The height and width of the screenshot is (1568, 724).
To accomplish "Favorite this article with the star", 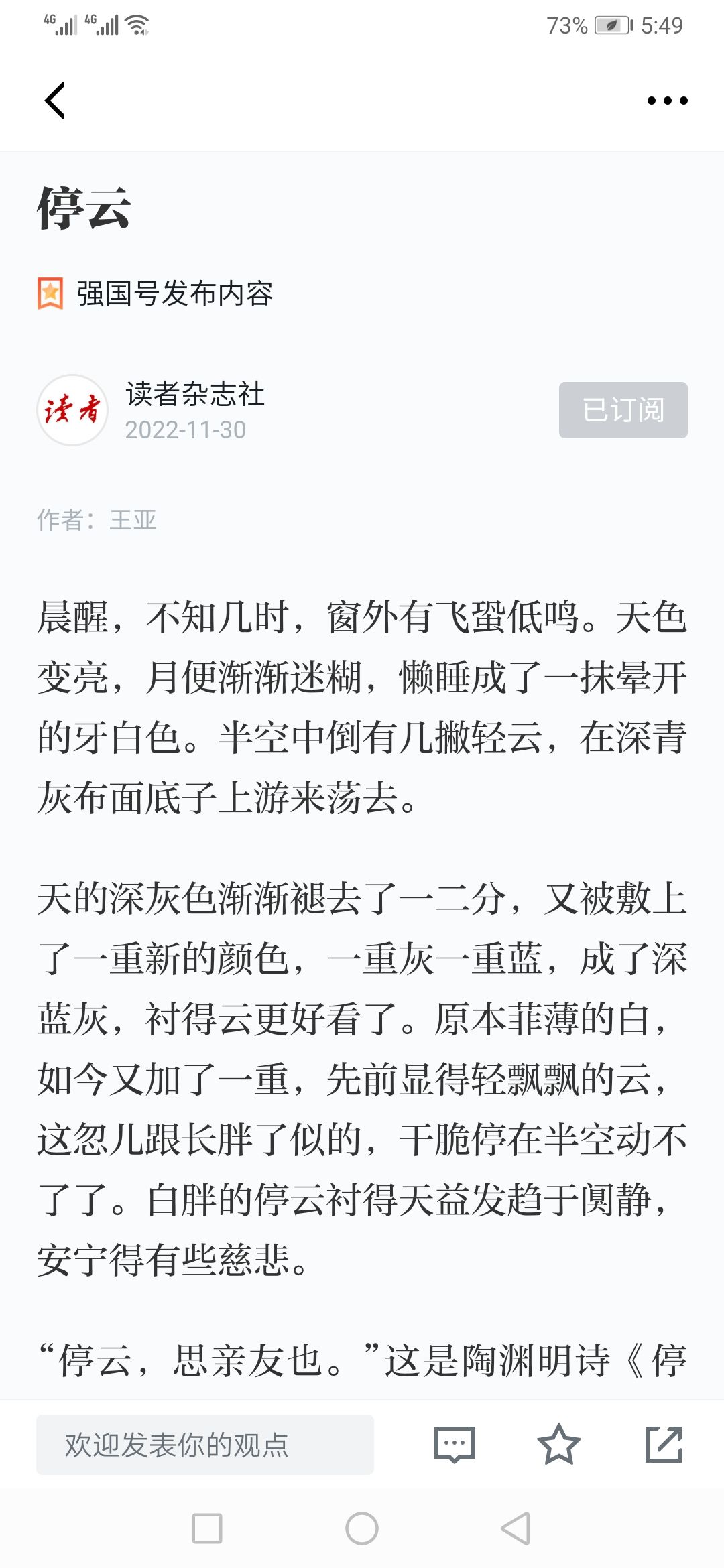I will point(558,1445).
